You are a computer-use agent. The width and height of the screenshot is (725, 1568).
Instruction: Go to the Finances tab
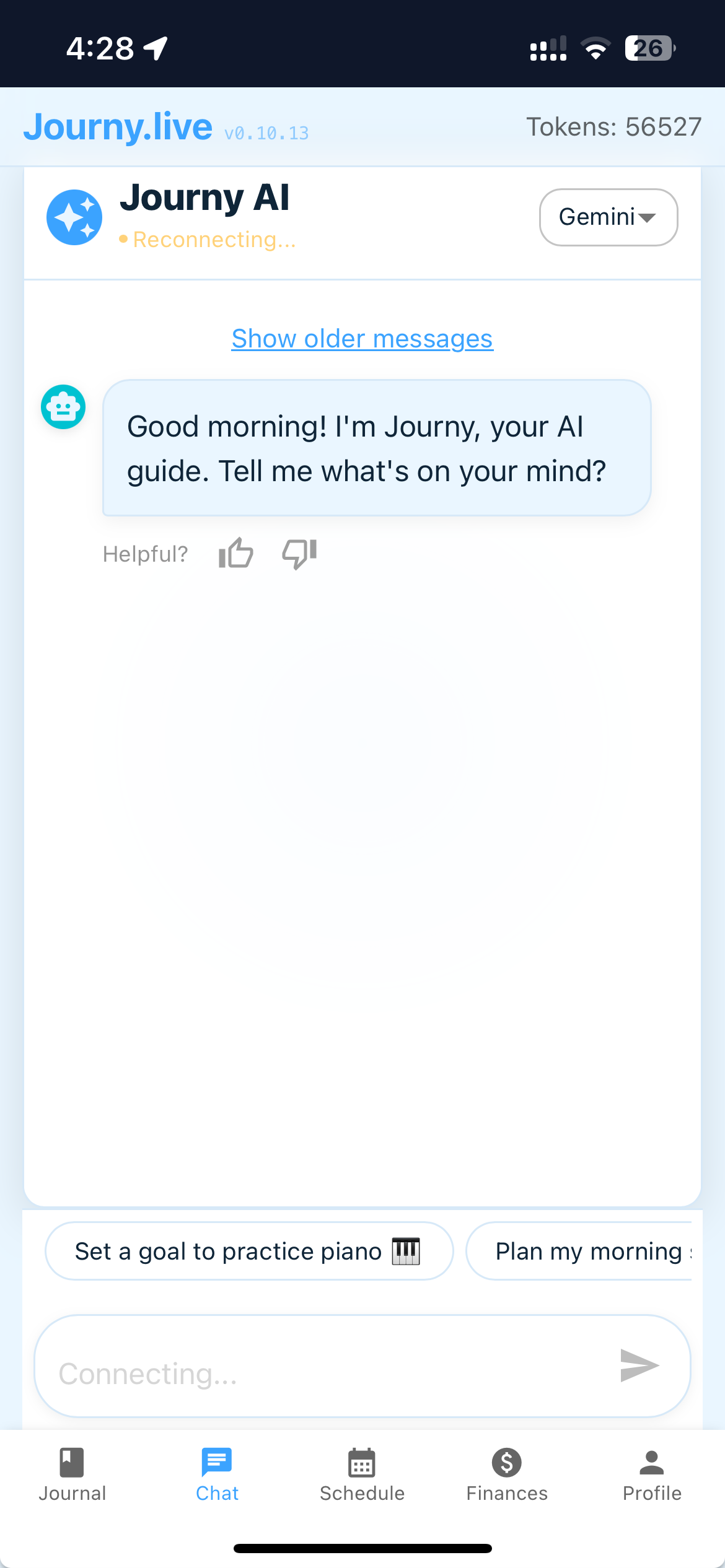(507, 1476)
